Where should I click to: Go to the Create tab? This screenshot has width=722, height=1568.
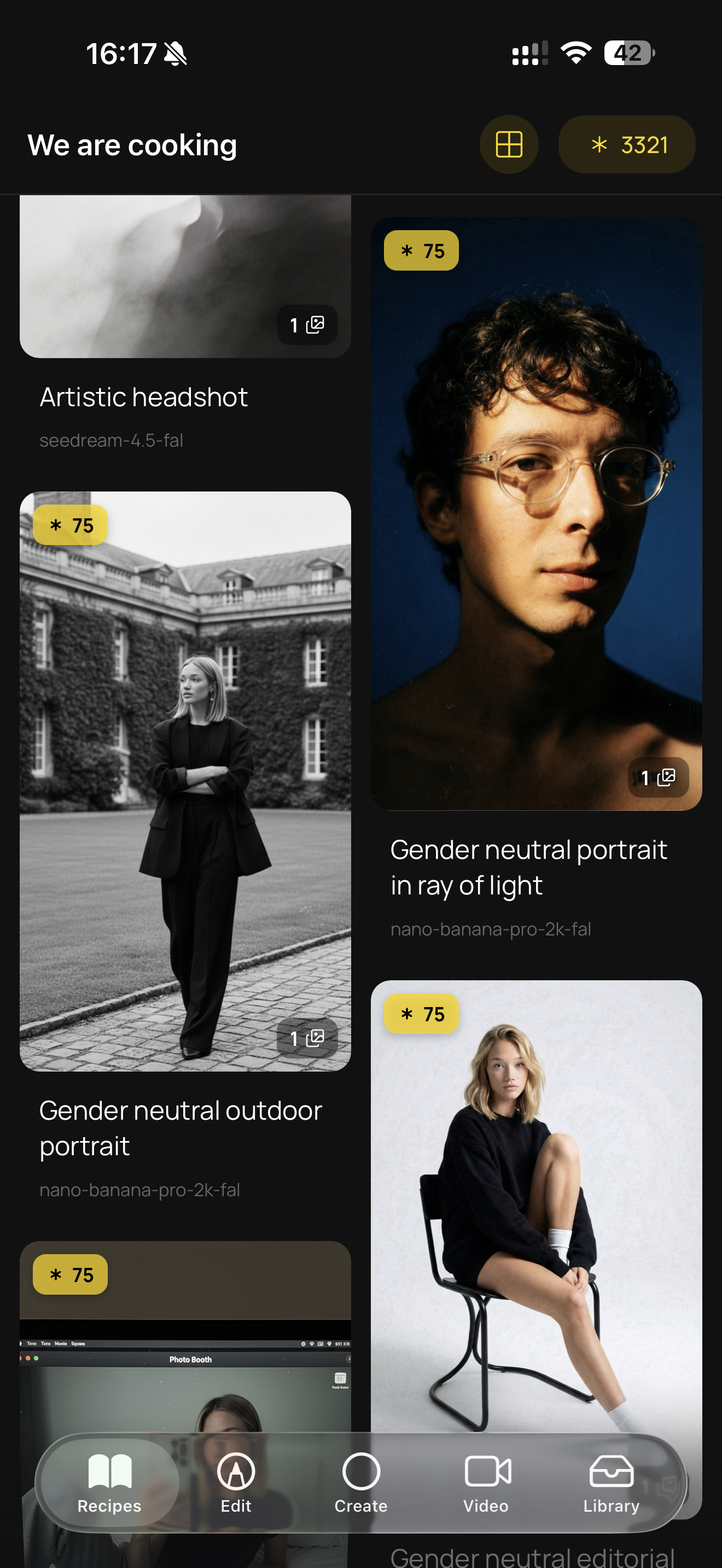pyautogui.click(x=361, y=1483)
